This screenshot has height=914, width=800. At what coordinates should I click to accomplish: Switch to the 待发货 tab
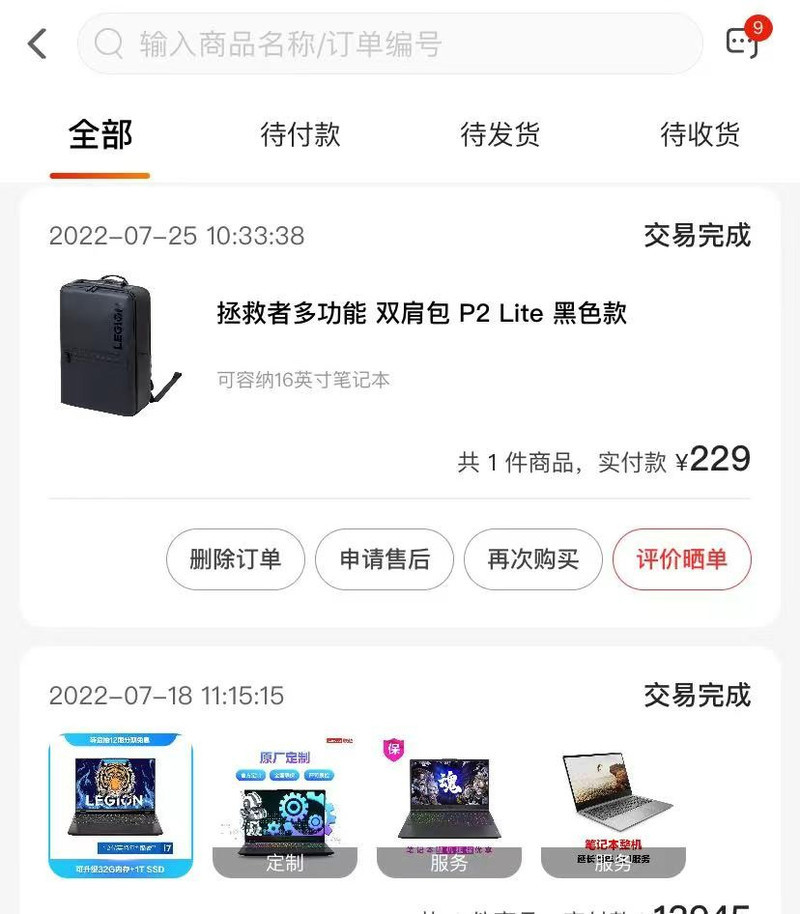[x=500, y=135]
